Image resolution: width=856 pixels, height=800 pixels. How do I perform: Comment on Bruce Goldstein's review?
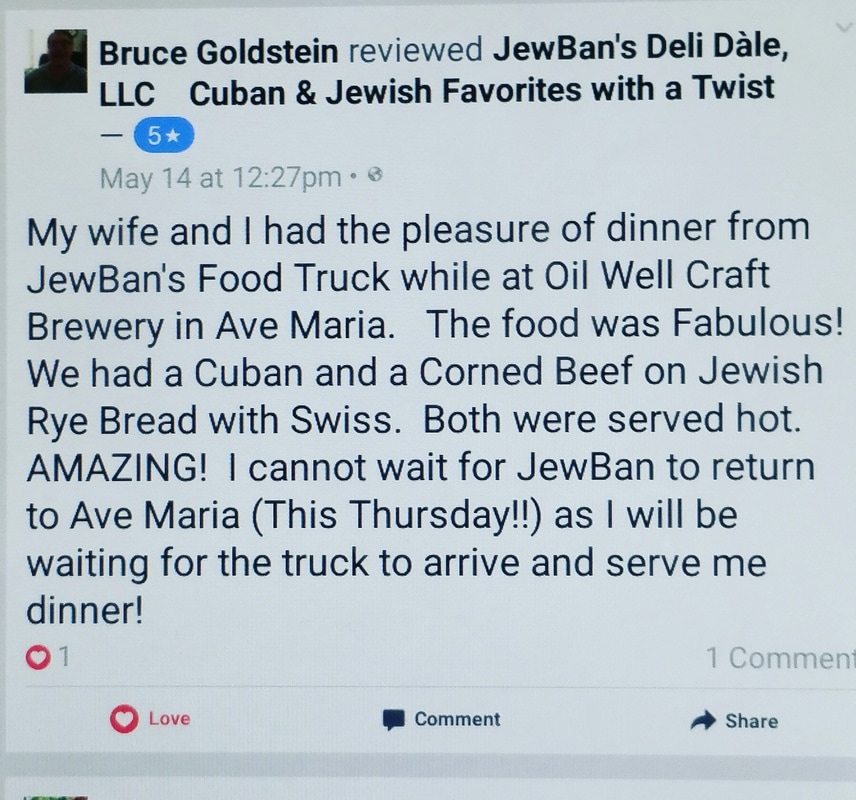[441, 719]
